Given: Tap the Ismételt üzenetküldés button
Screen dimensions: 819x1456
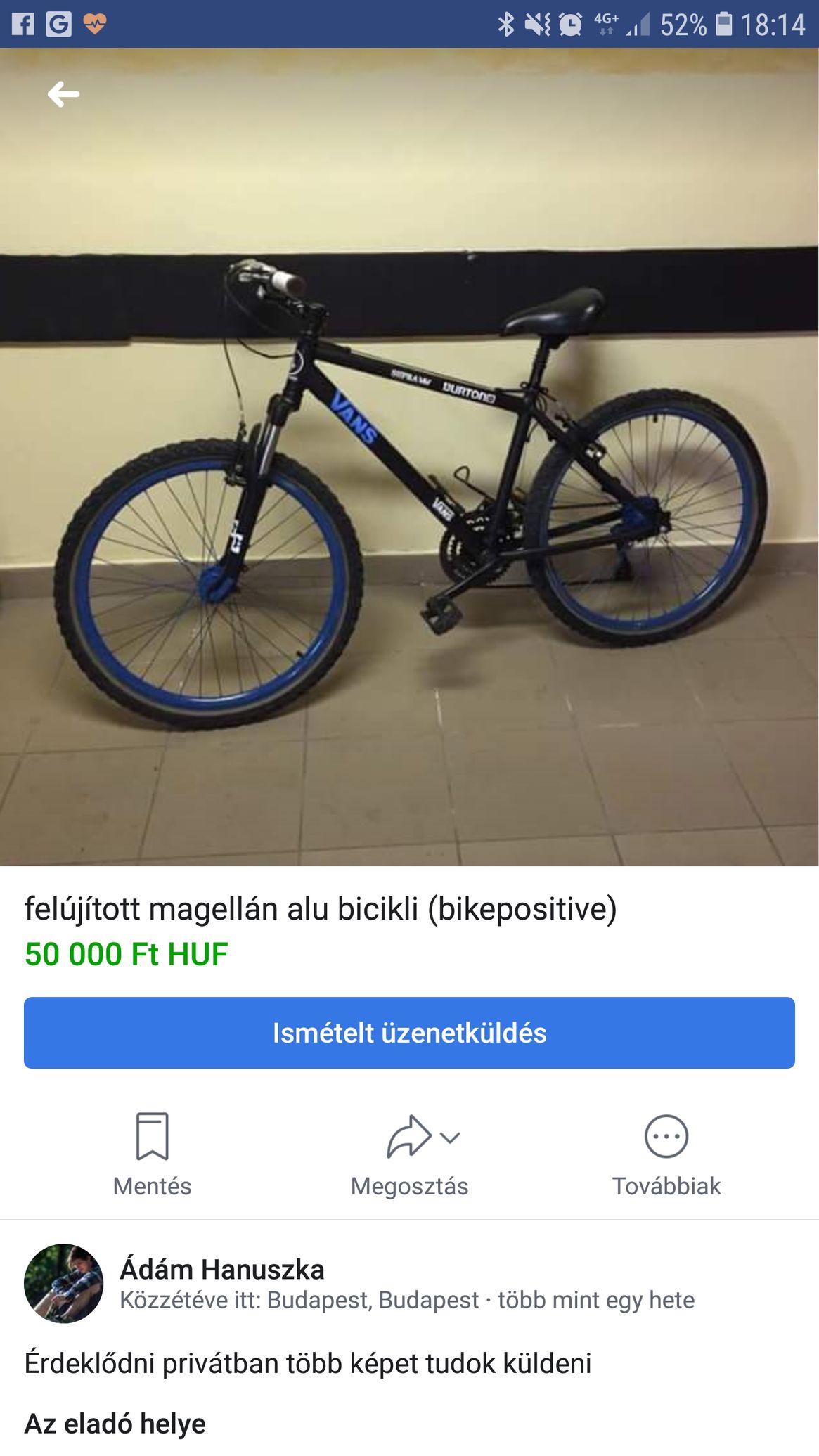Looking at the screenshot, I should [409, 1033].
